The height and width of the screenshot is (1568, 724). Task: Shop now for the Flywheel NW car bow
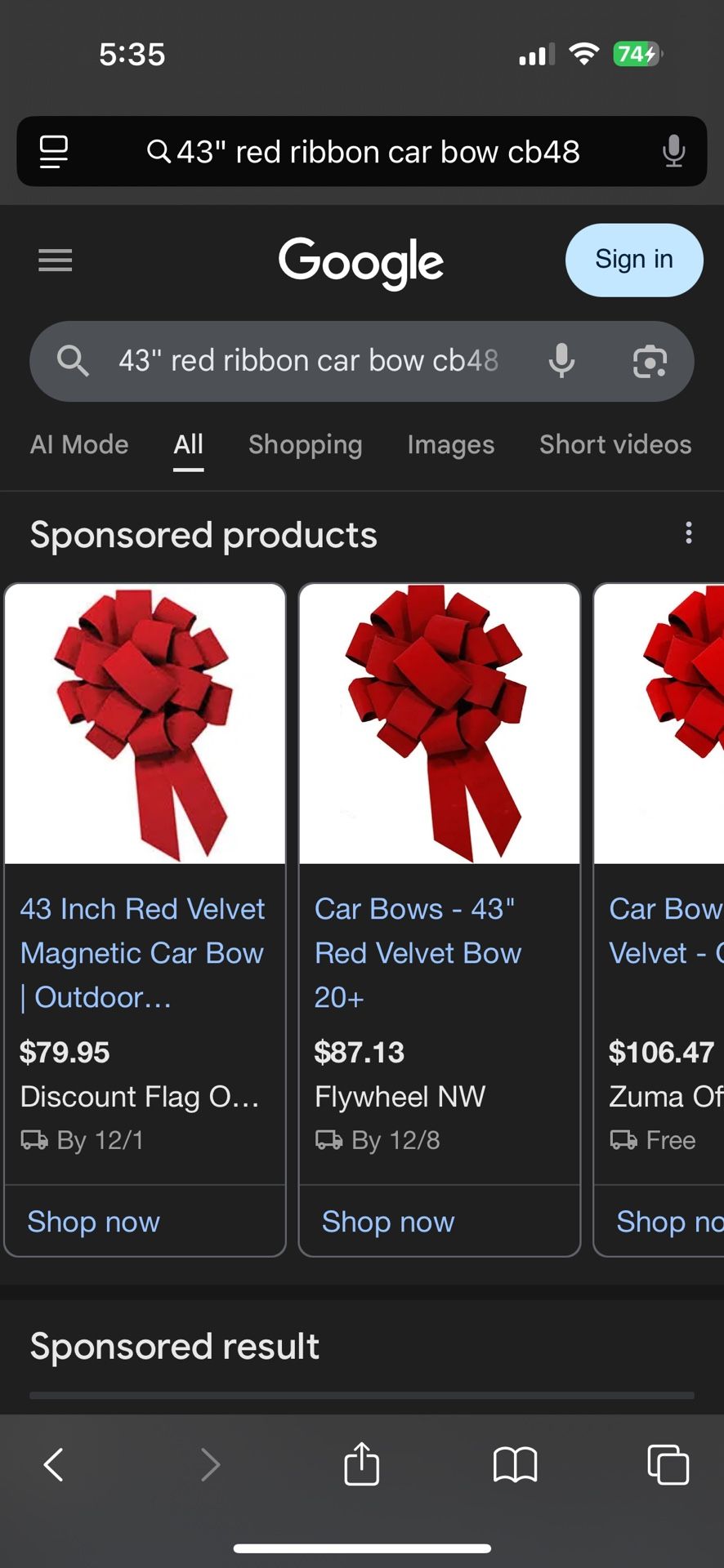coord(387,1221)
